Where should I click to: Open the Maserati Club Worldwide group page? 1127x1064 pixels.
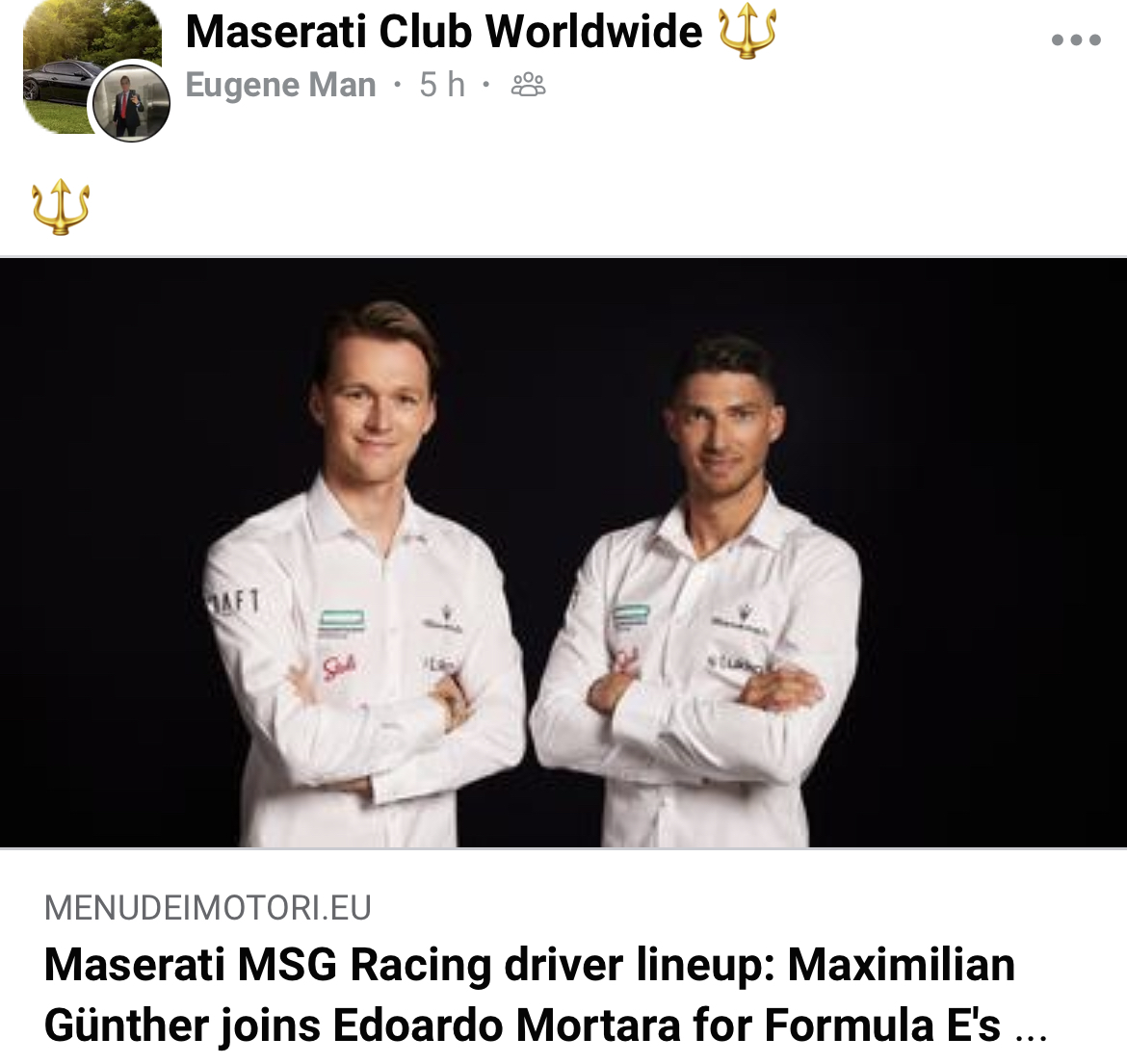coord(443,32)
